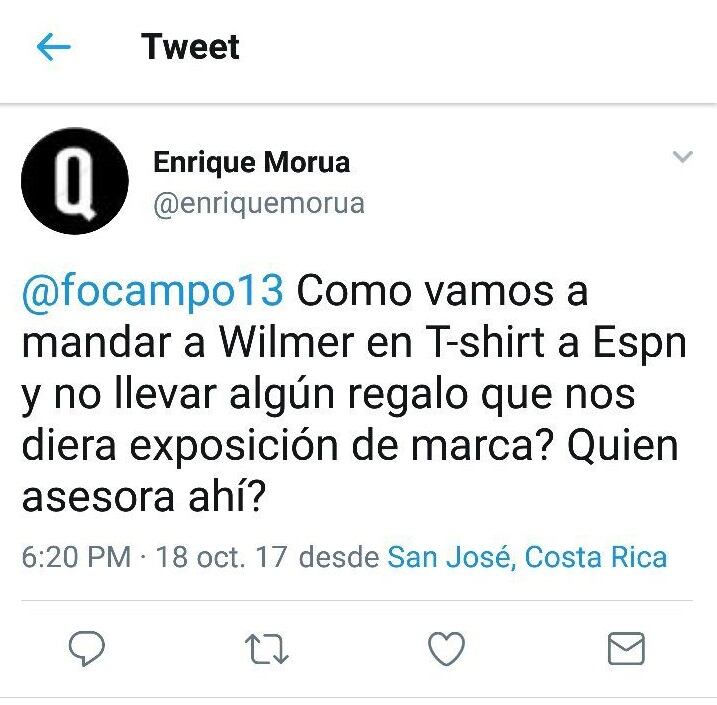717x705 pixels.
Task: Reply to this tweet
Action: click(87, 650)
